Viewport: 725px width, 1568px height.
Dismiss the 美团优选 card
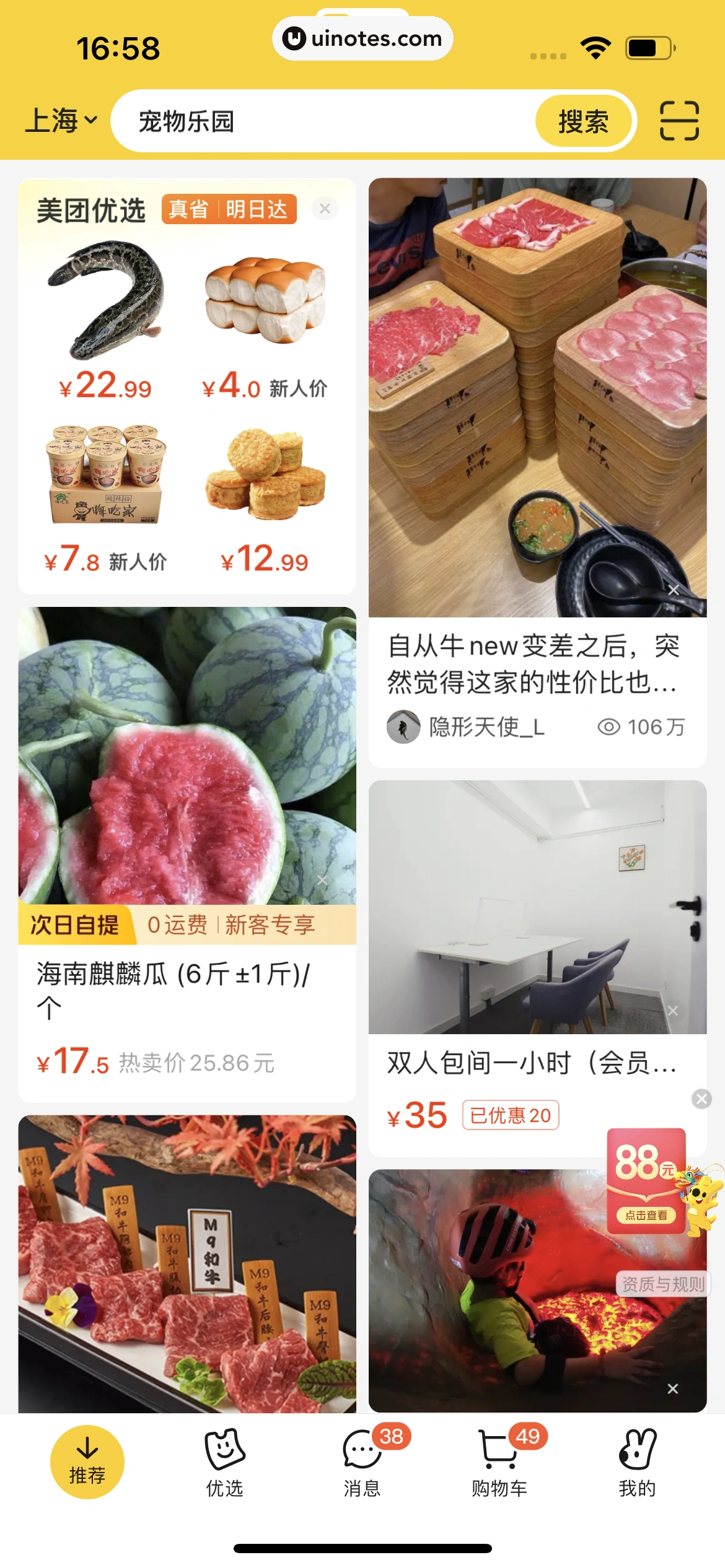pyautogui.click(x=325, y=209)
